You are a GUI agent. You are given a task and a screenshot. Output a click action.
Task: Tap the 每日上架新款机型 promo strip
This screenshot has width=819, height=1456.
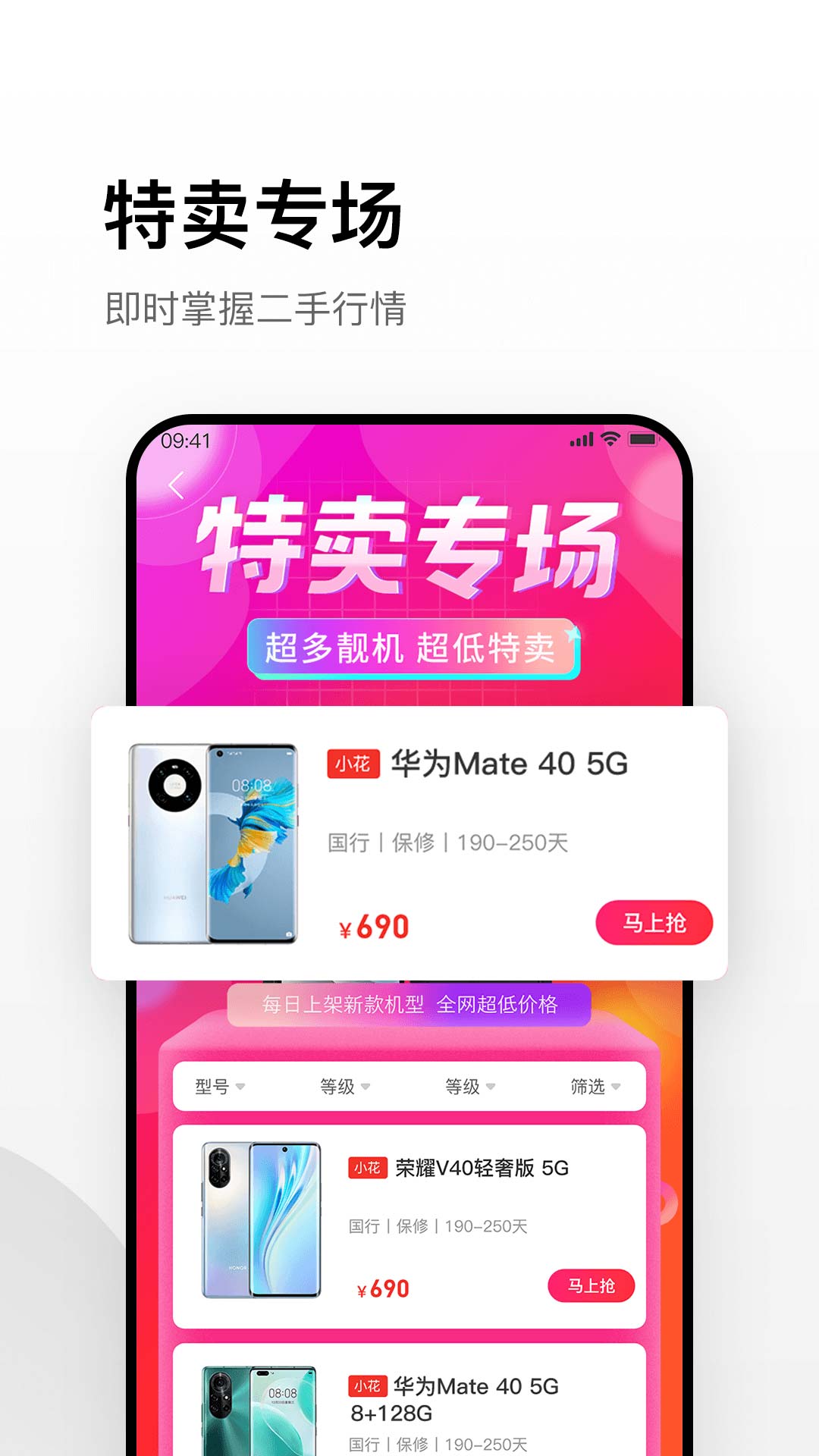[409, 1006]
